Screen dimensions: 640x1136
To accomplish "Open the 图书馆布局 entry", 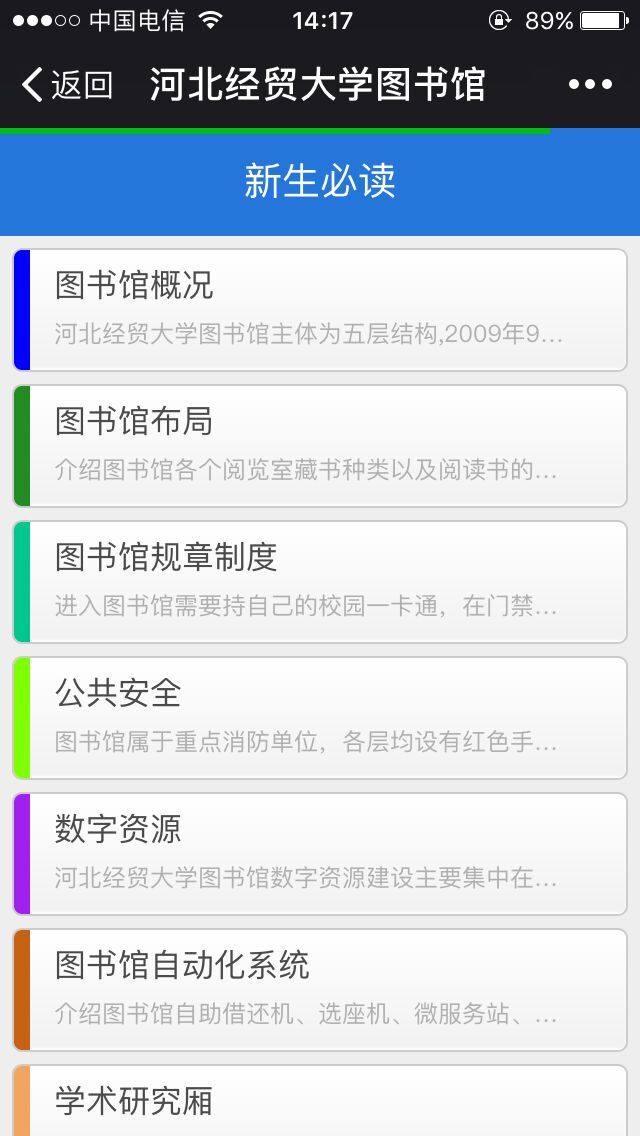I will point(320,446).
